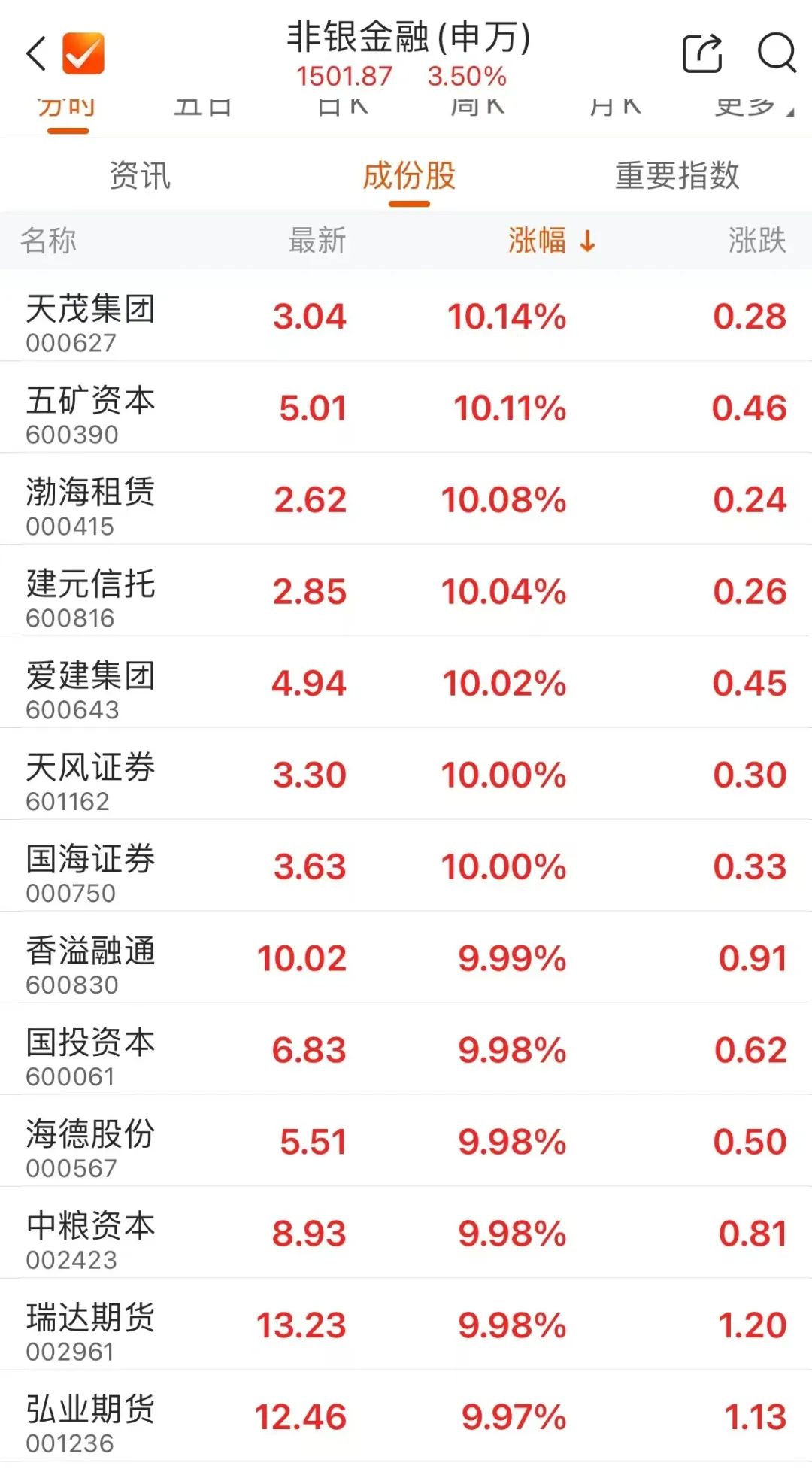
Task: Open the 天茂集团 stock row
Action: click(406, 316)
